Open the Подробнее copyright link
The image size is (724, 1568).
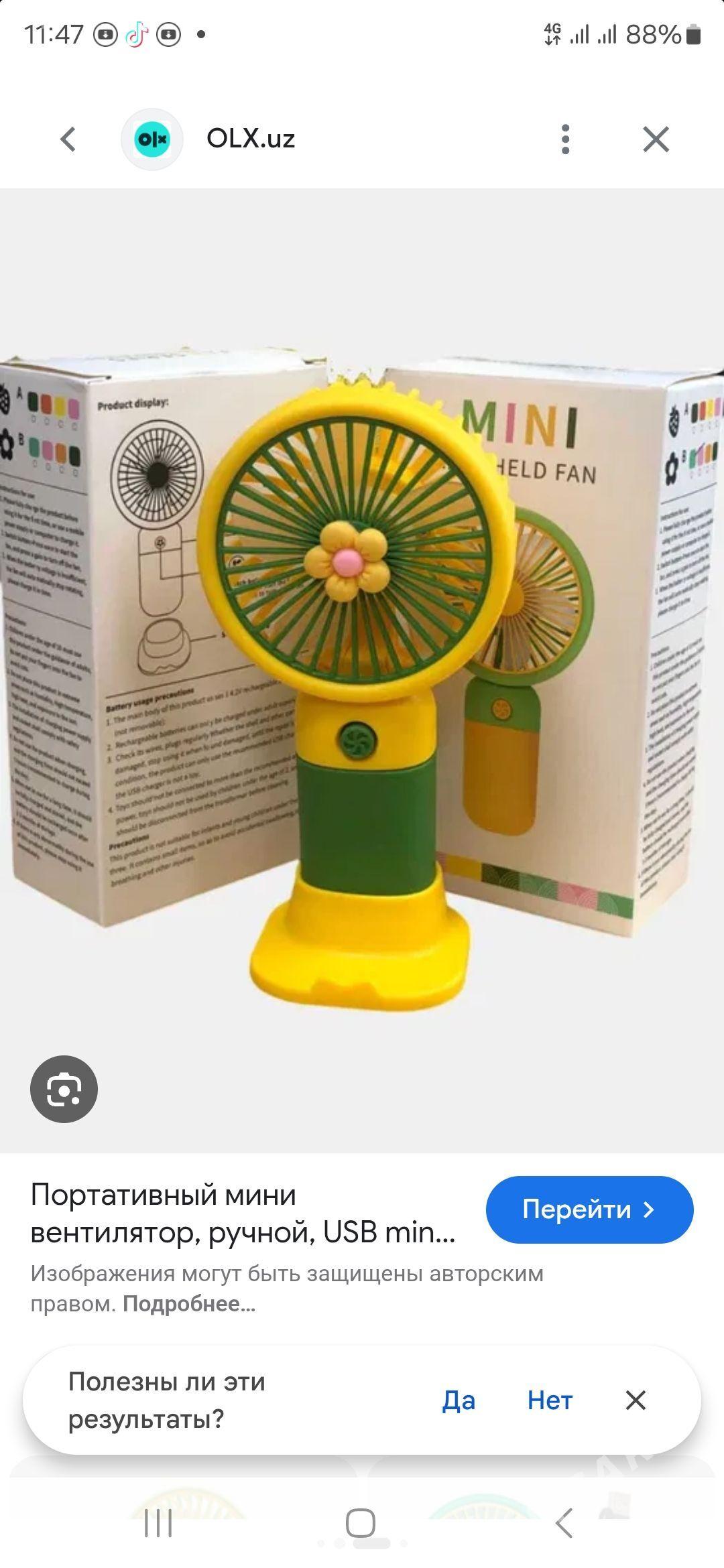tap(189, 1304)
